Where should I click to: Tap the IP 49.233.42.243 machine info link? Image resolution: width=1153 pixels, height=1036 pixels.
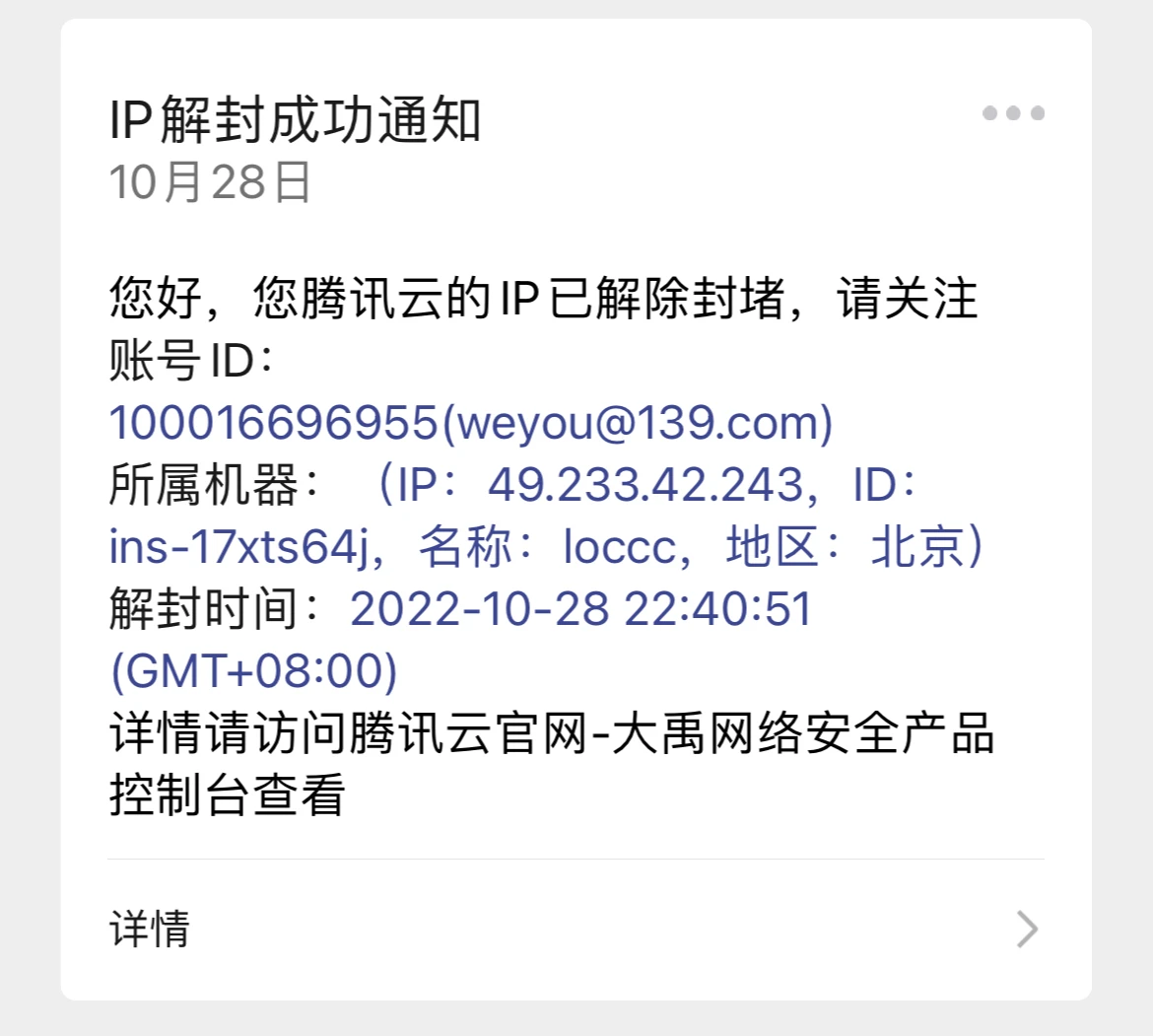645,485
